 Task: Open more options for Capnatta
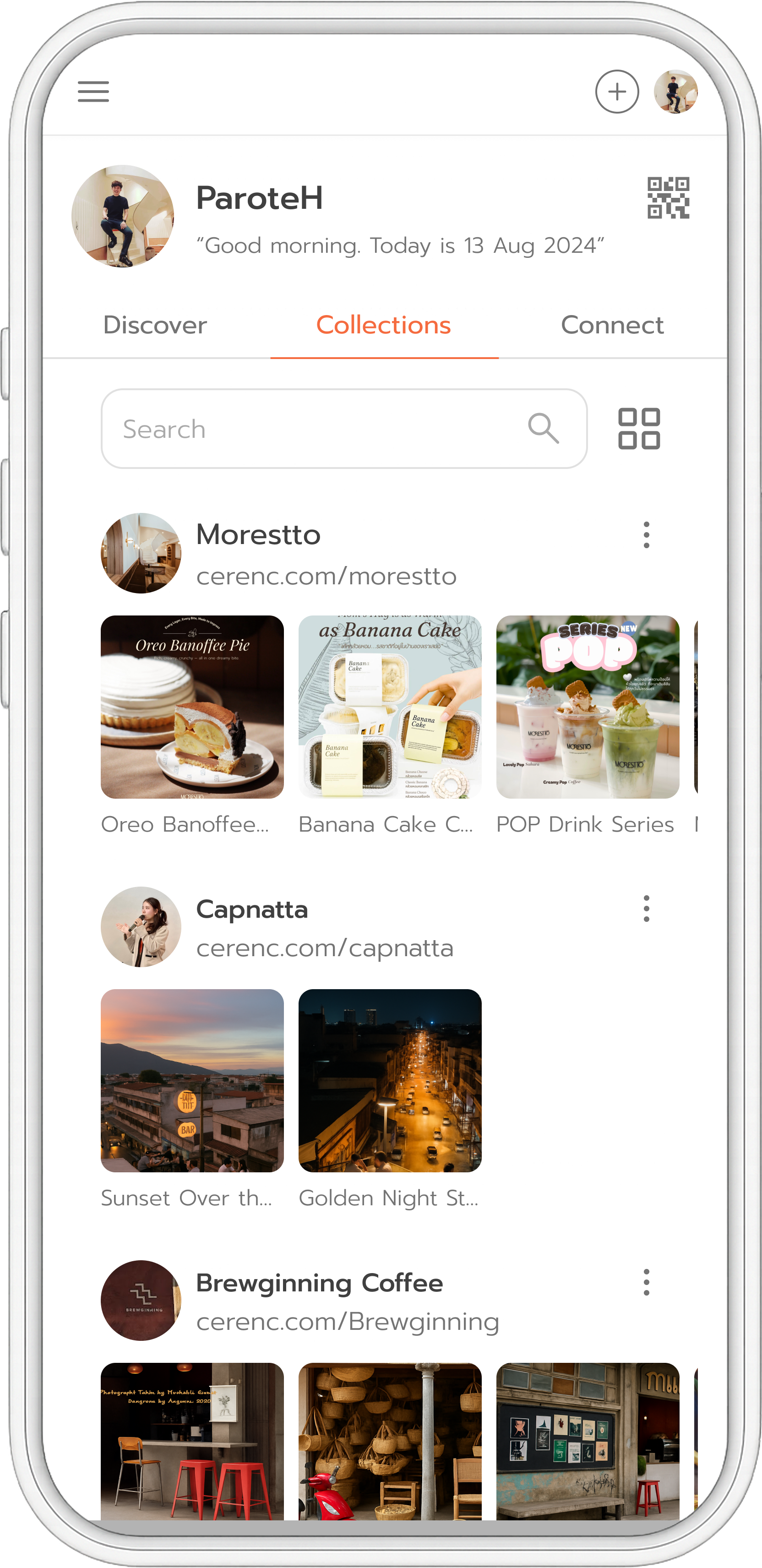(646, 909)
